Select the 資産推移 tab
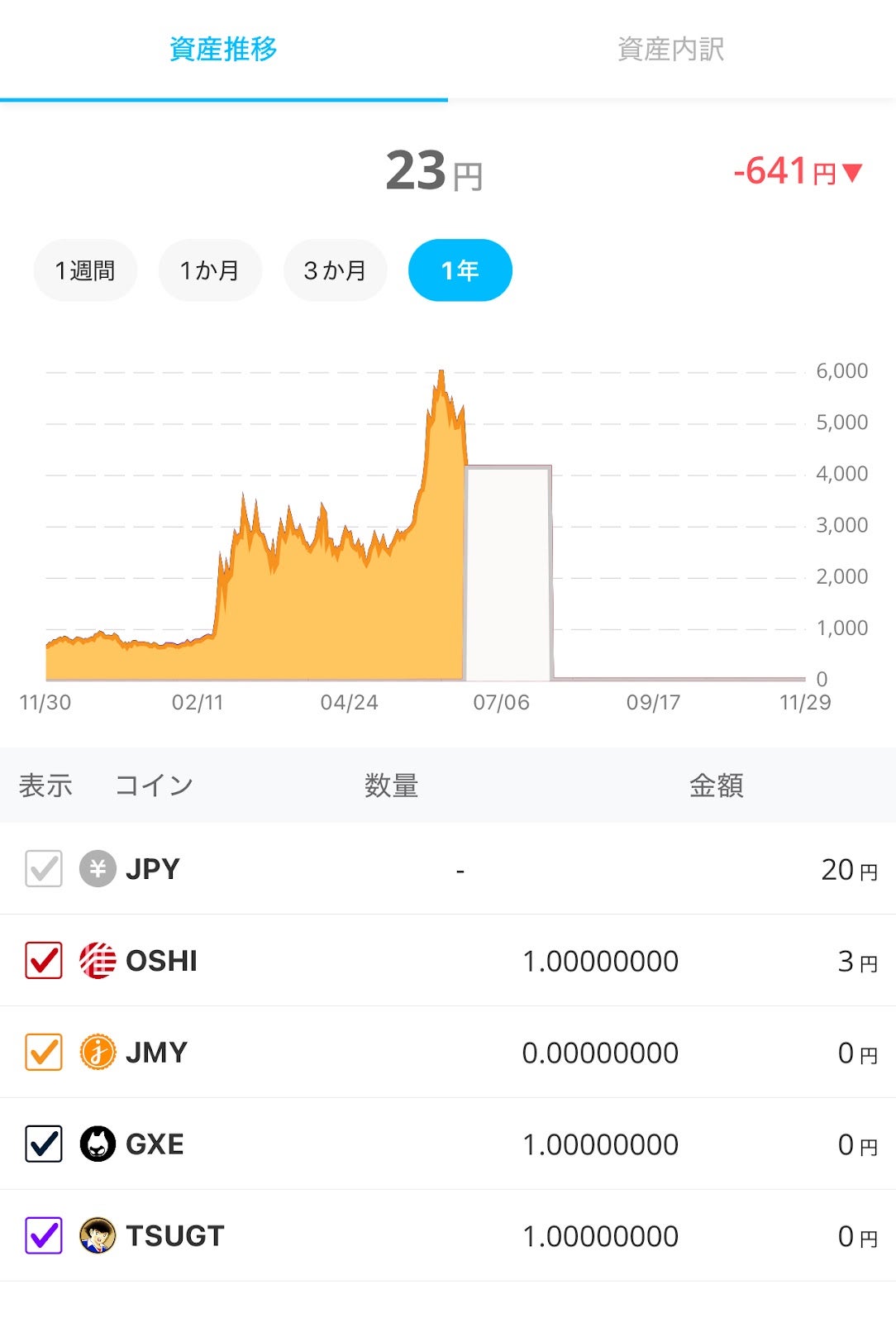The image size is (896, 1323). 223,50
